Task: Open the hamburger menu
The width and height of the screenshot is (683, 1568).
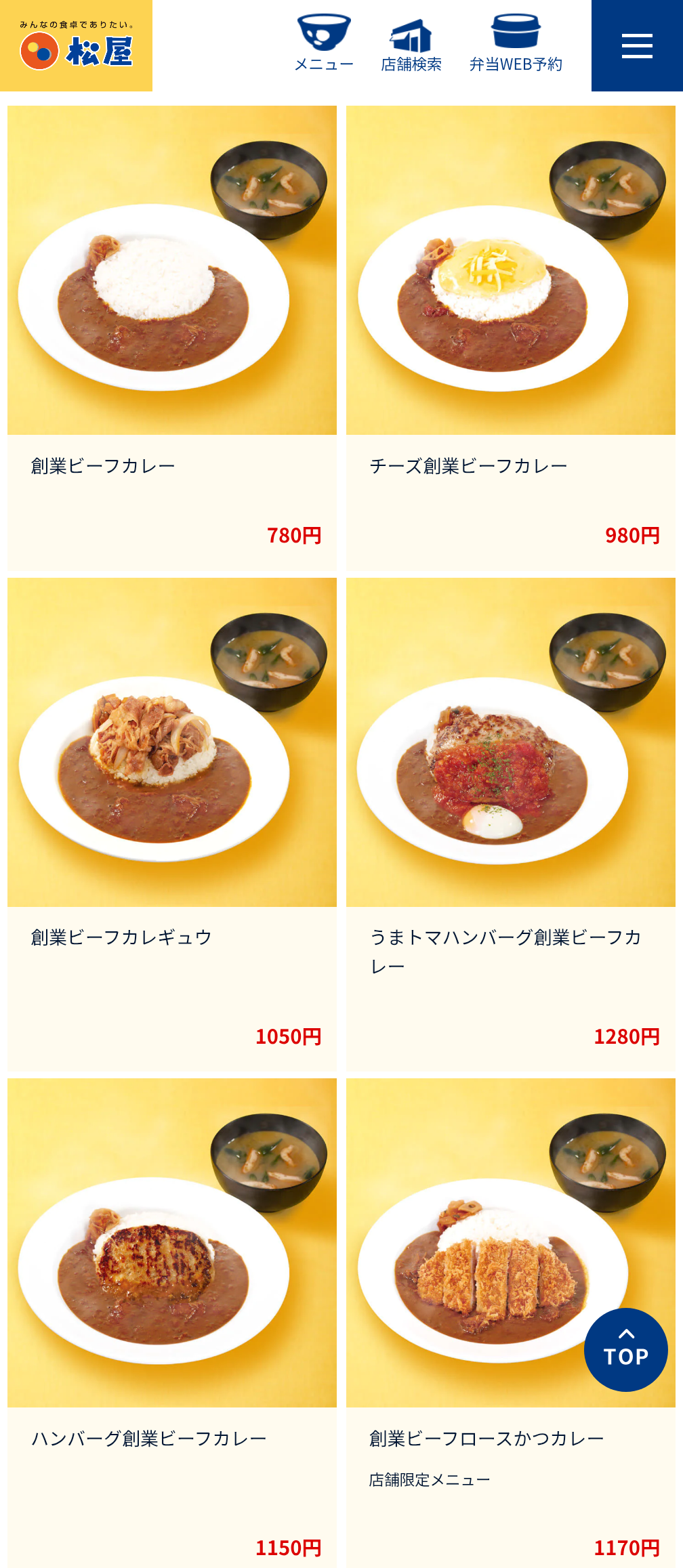Action: coord(636,46)
